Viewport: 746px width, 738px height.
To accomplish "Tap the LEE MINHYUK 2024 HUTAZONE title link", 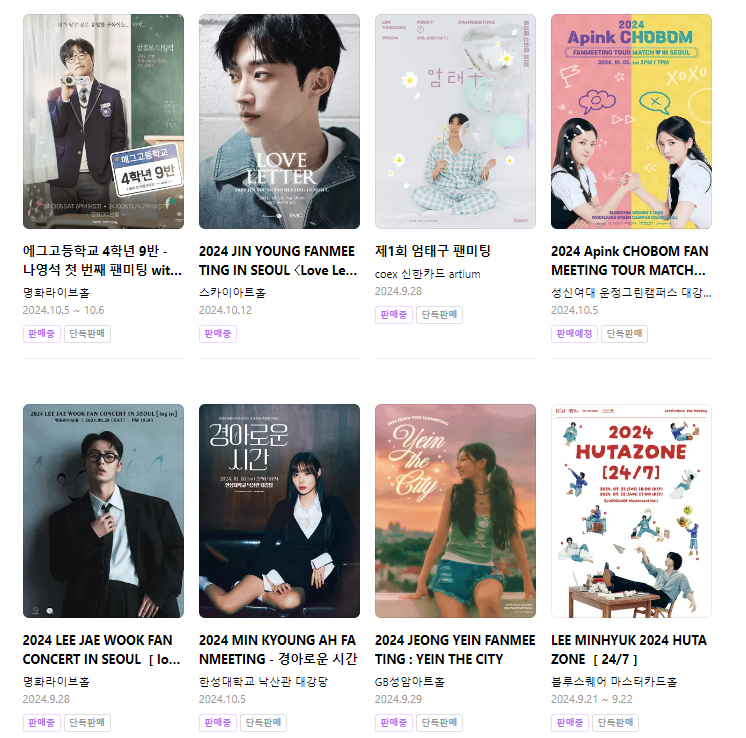I will point(629,649).
